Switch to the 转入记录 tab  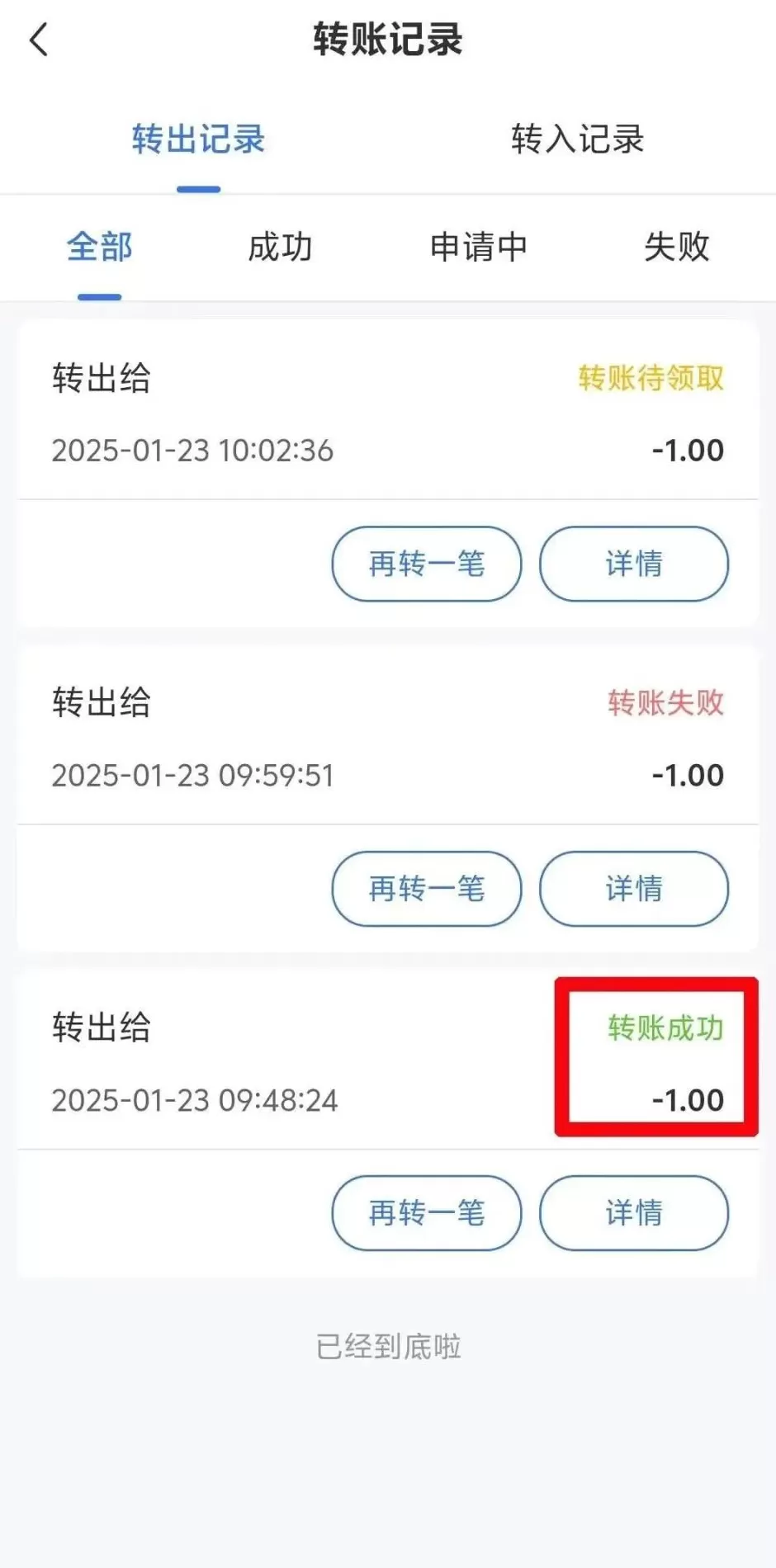(x=578, y=140)
